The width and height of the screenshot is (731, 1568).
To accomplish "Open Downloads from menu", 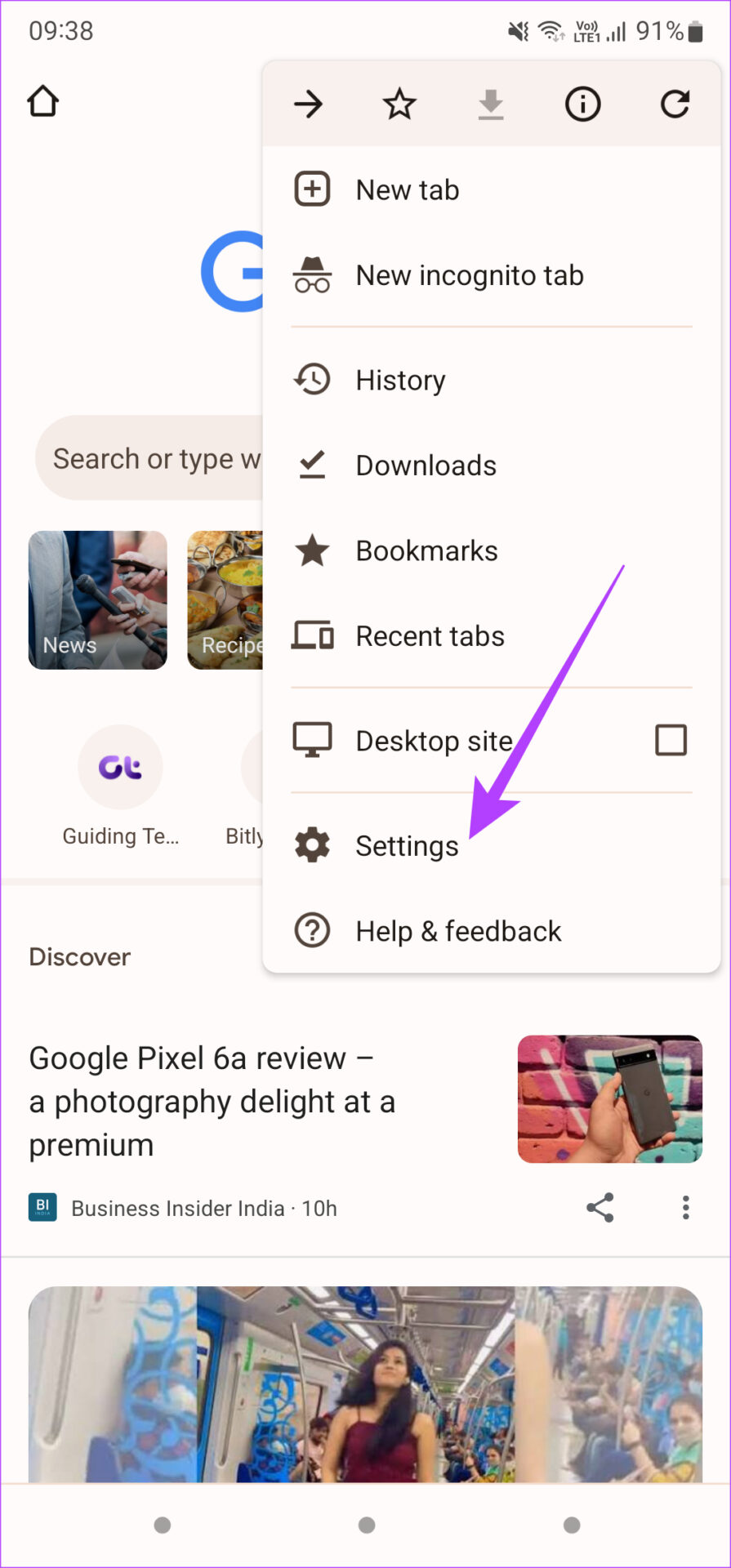I will click(x=426, y=465).
